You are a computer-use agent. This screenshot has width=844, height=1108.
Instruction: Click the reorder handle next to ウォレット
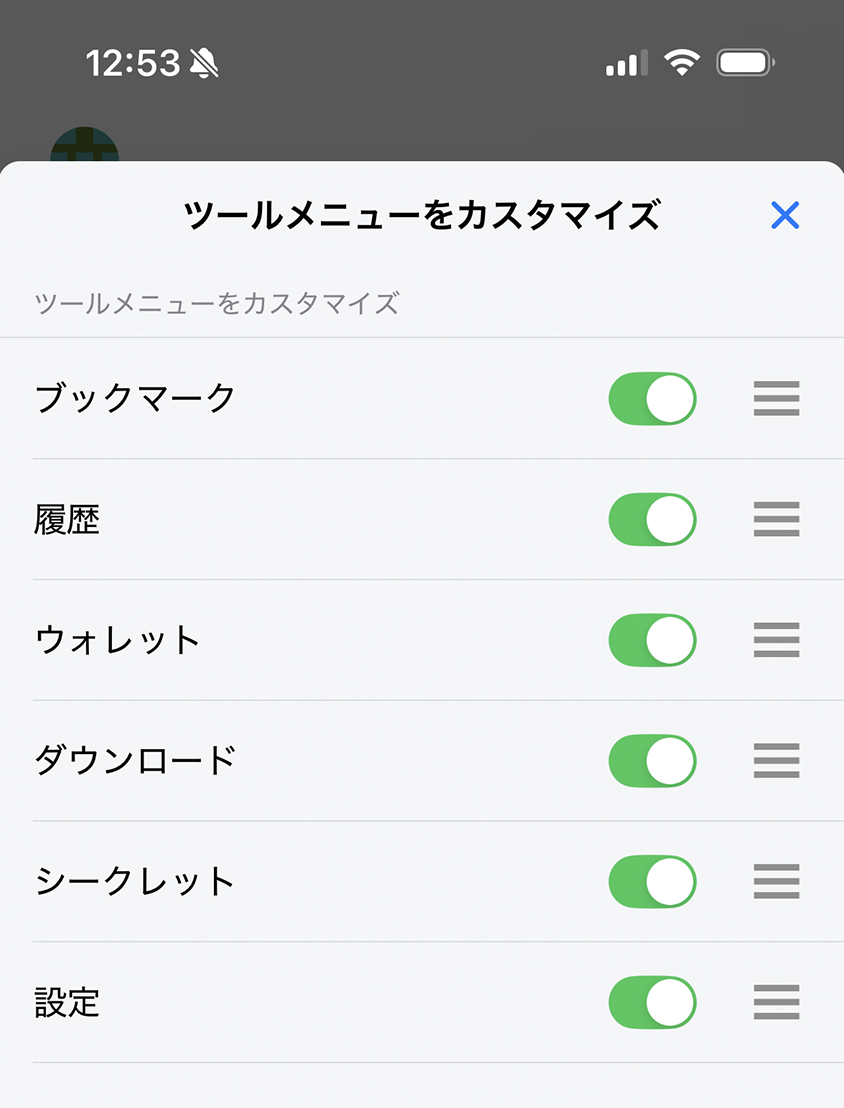tap(776, 641)
